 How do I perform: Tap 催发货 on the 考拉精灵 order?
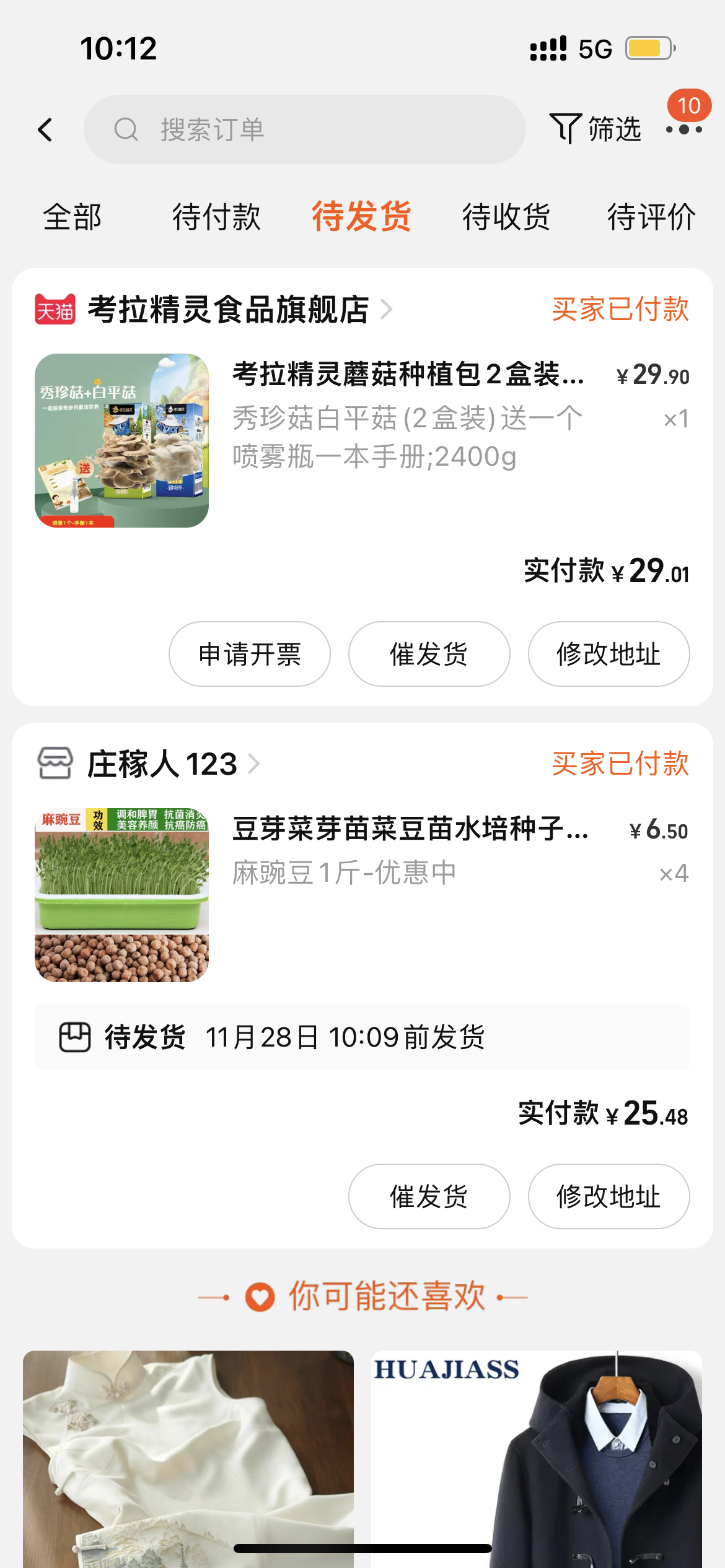pyautogui.click(x=429, y=654)
